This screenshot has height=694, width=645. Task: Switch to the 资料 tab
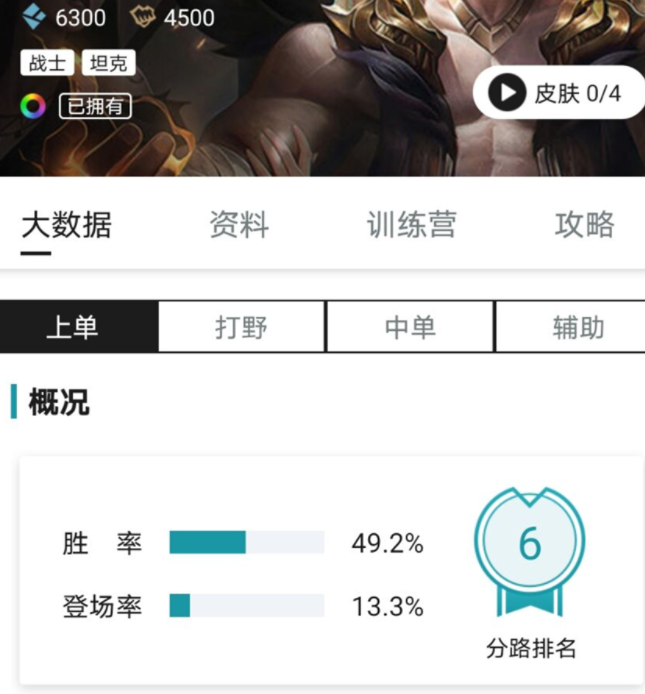[239, 225]
